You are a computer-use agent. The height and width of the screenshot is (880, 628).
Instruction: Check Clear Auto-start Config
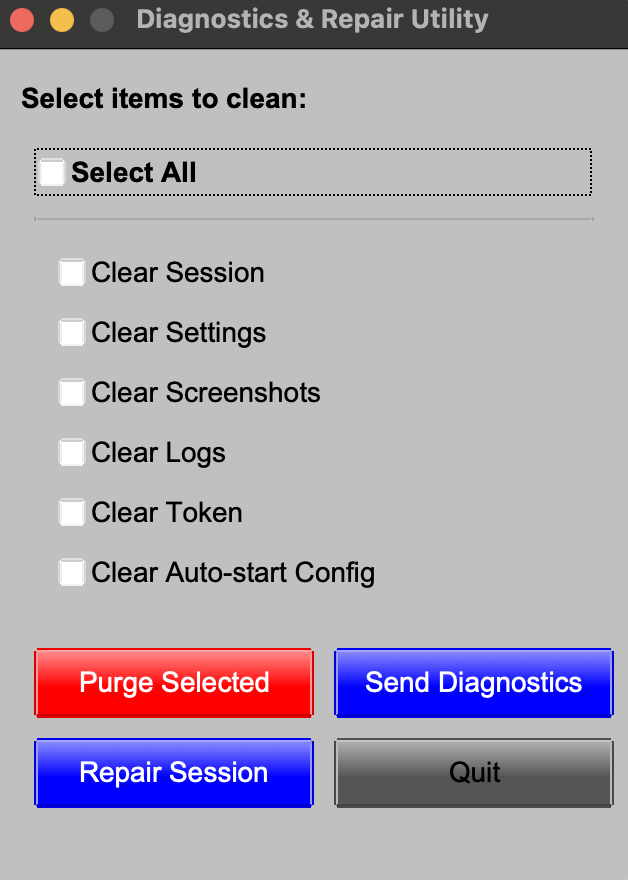[72, 573]
